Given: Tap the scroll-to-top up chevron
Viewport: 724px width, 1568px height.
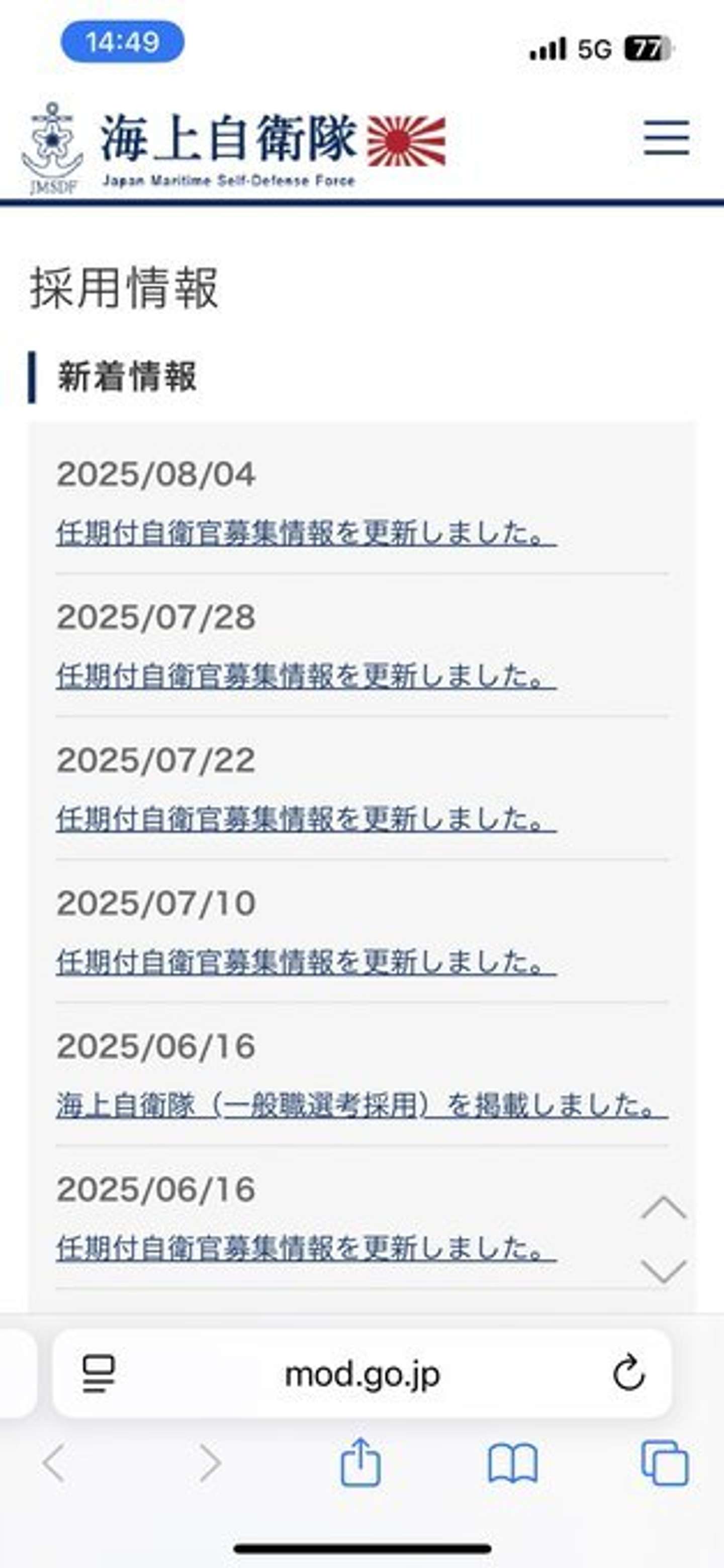Looking at the screenshot, I should point(663,1207).
